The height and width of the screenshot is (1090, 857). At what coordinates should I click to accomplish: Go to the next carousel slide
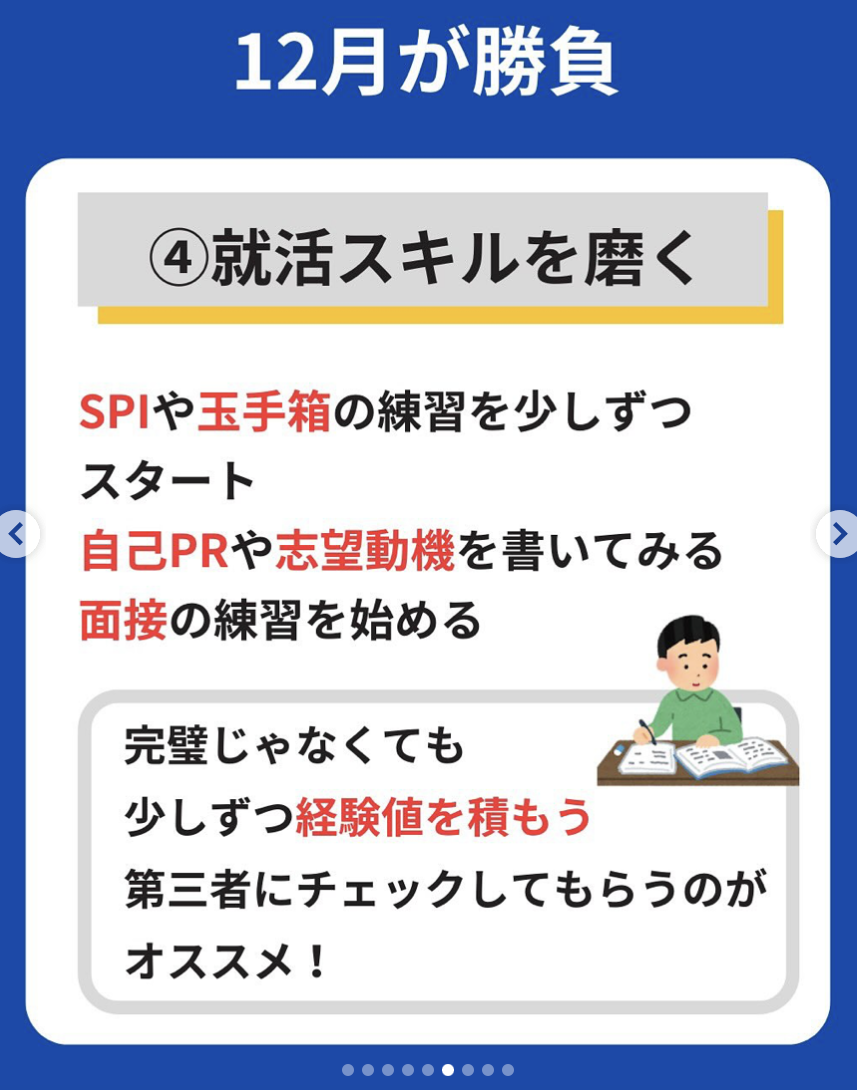pos(838,534)
